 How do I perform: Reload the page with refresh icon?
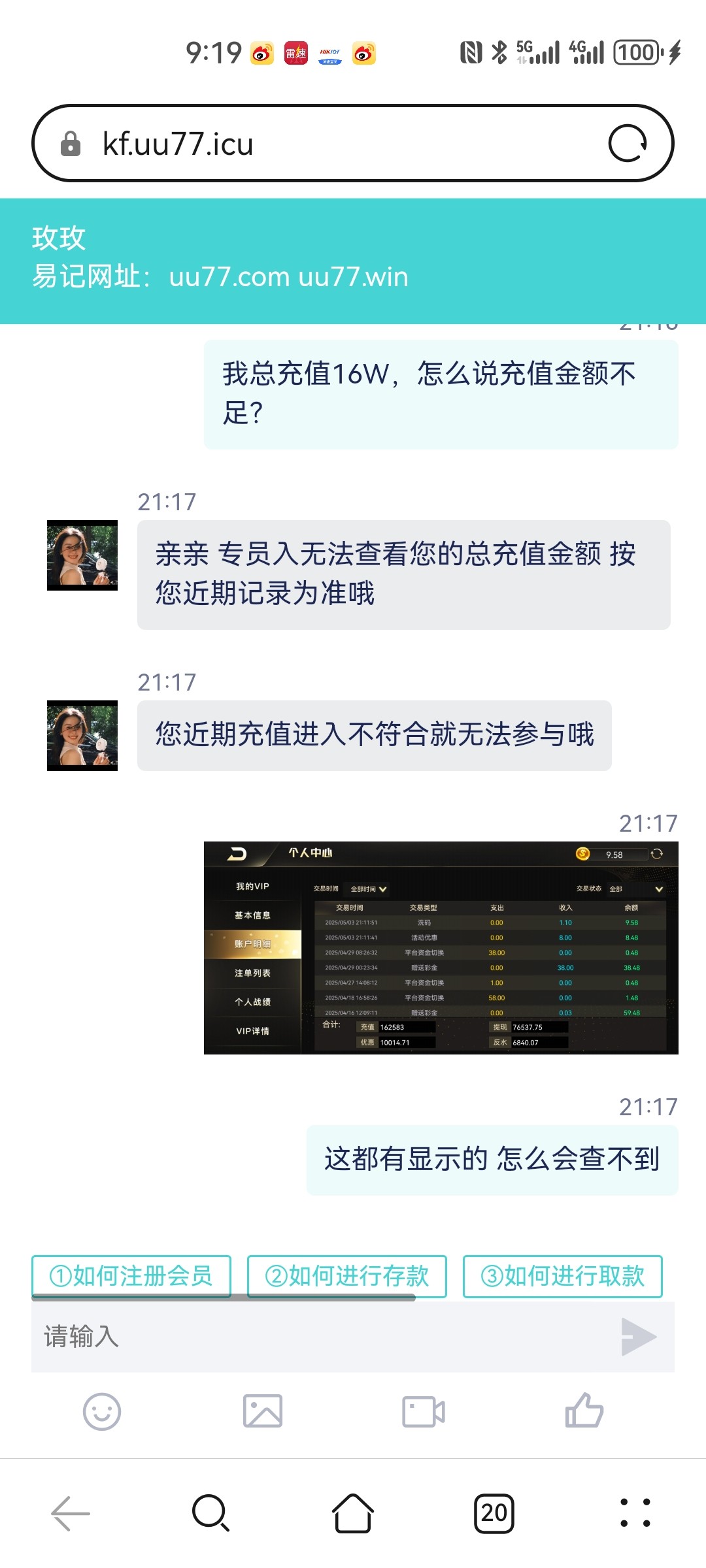(628, 143)
